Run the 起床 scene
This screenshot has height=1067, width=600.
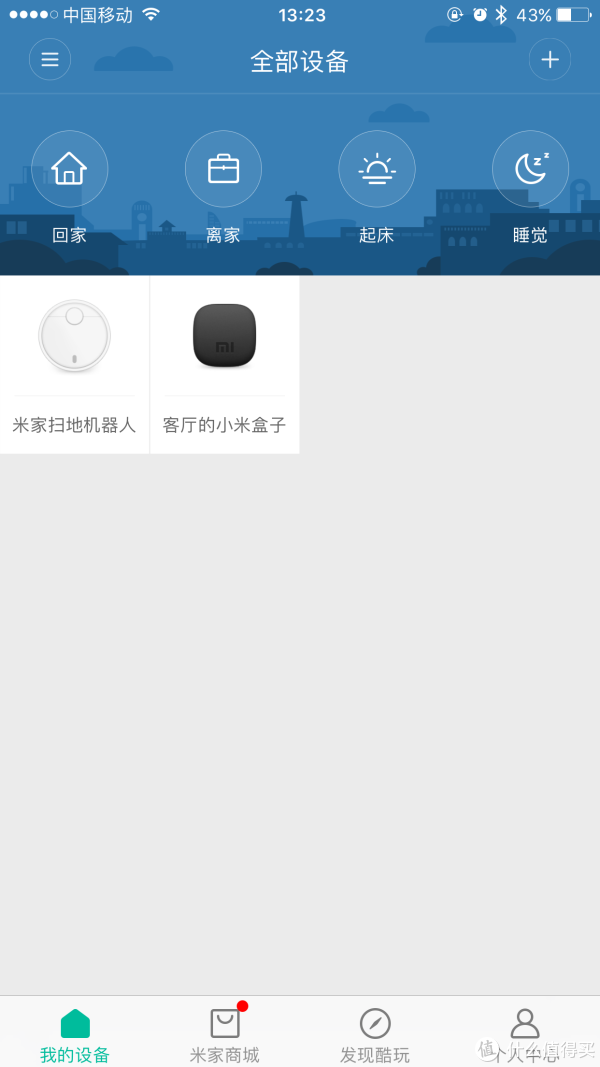[x=376, y=169]
